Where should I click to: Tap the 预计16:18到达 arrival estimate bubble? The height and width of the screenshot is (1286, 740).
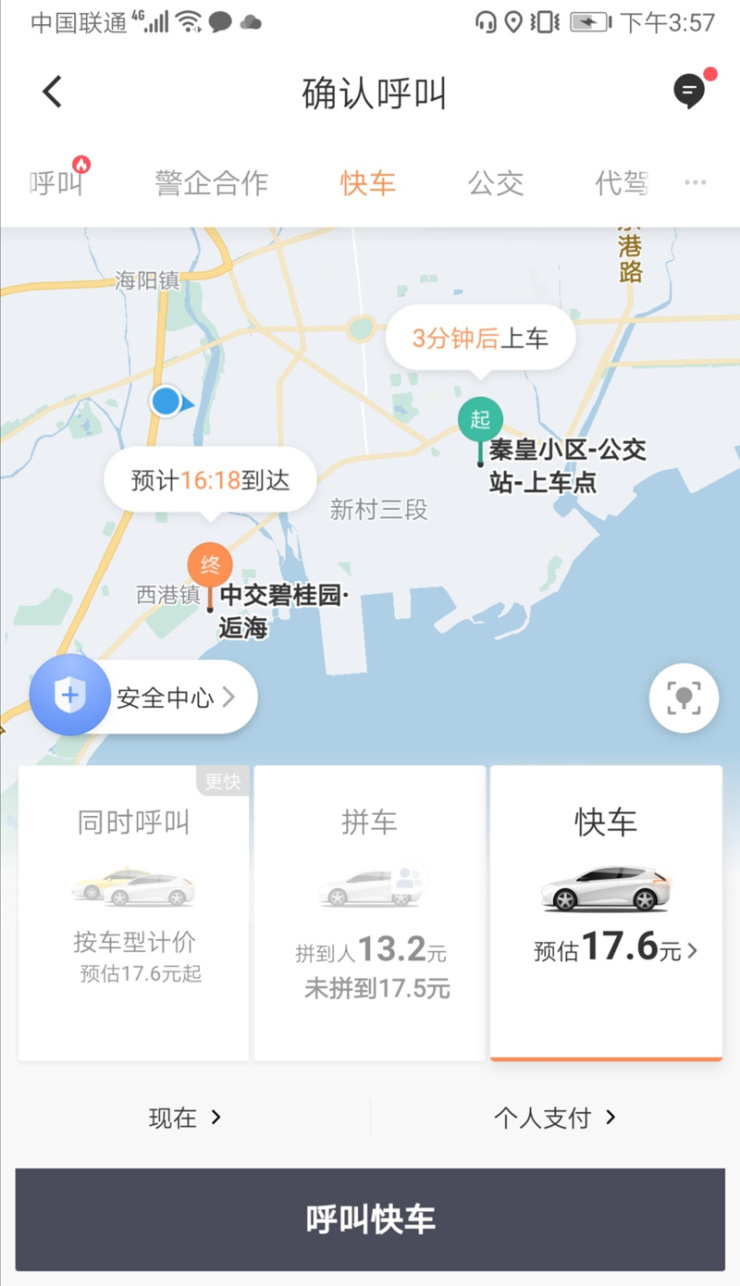[x=209, y=480]
